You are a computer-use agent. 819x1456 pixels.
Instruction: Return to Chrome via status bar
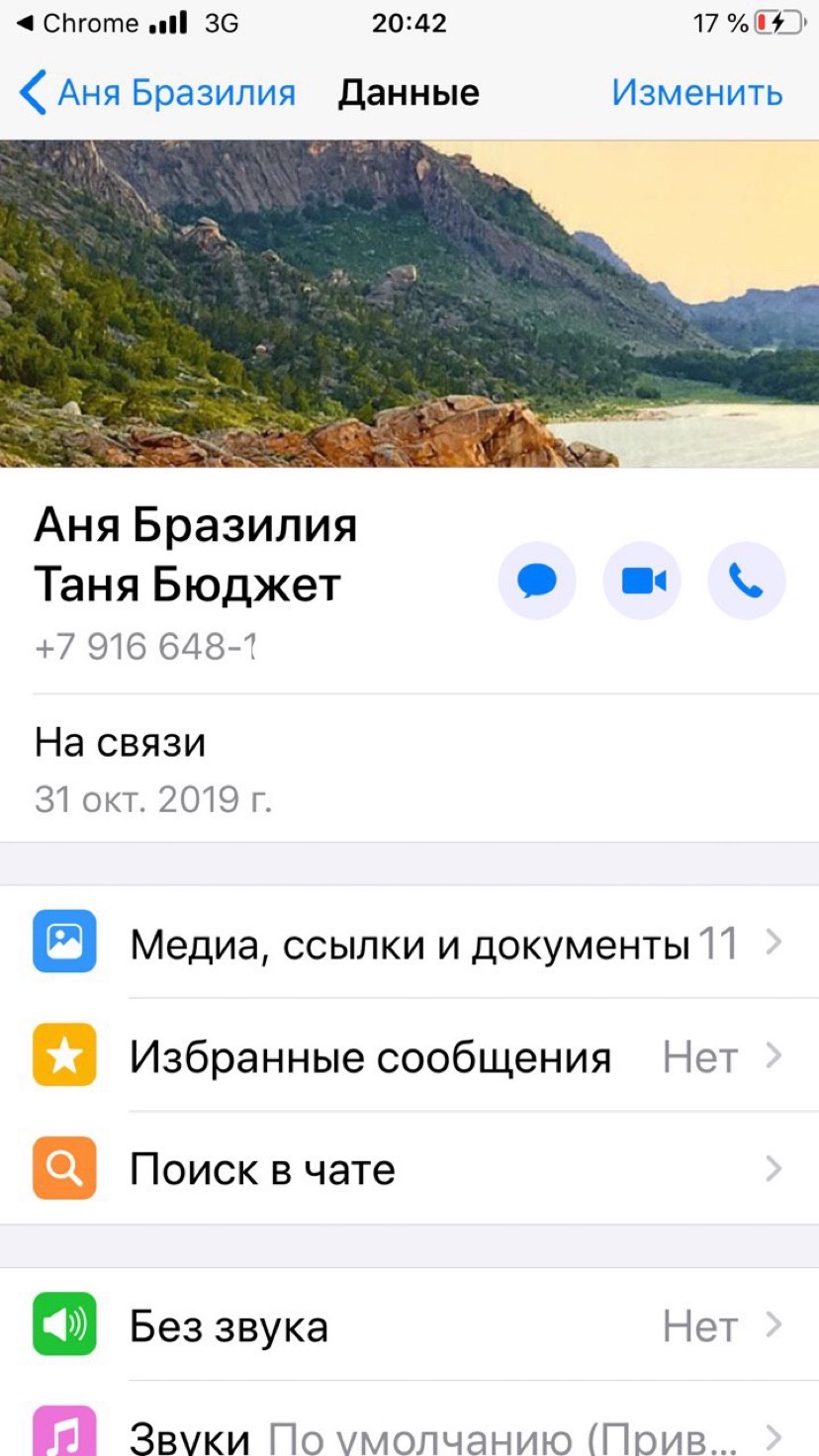(x=79, y=23)
